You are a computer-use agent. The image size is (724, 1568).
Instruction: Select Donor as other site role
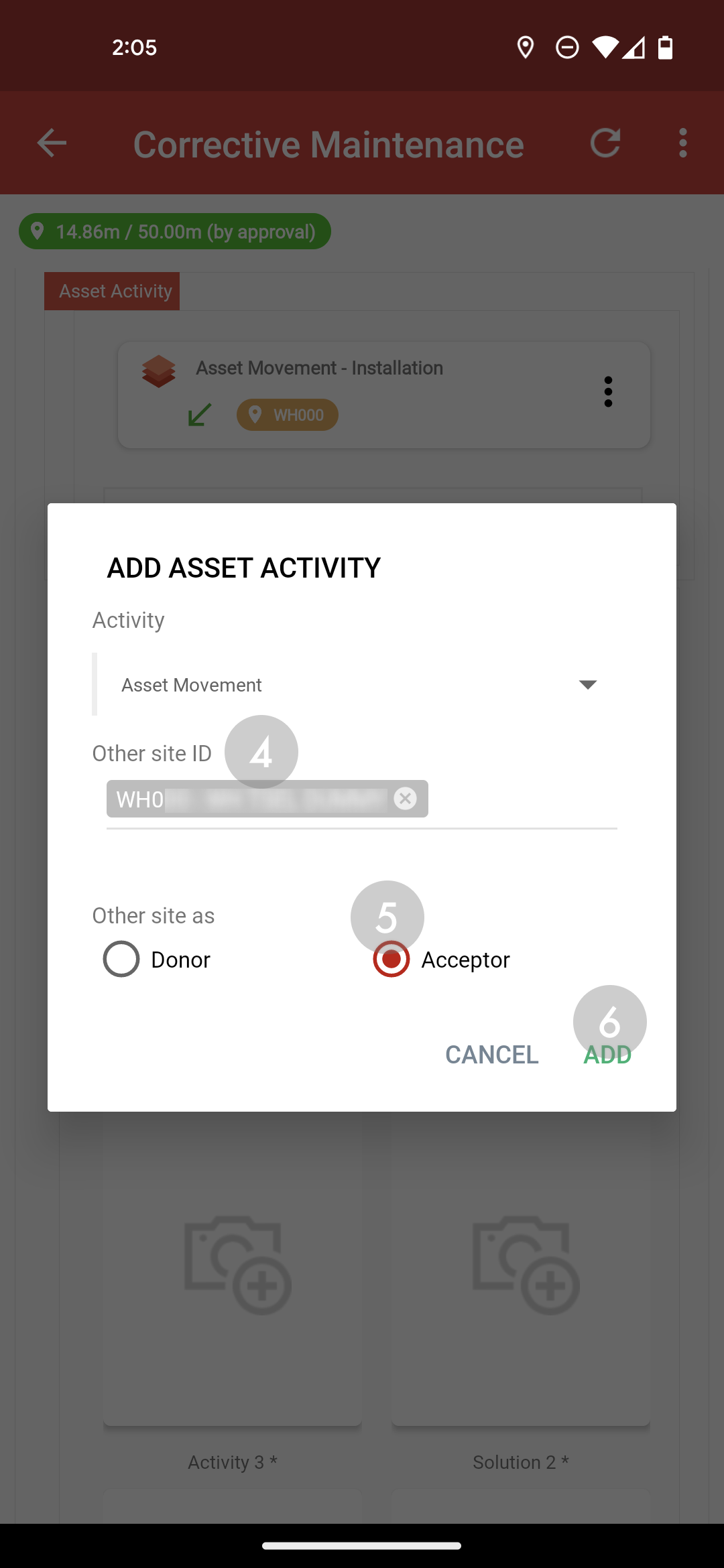coord(121,960)
